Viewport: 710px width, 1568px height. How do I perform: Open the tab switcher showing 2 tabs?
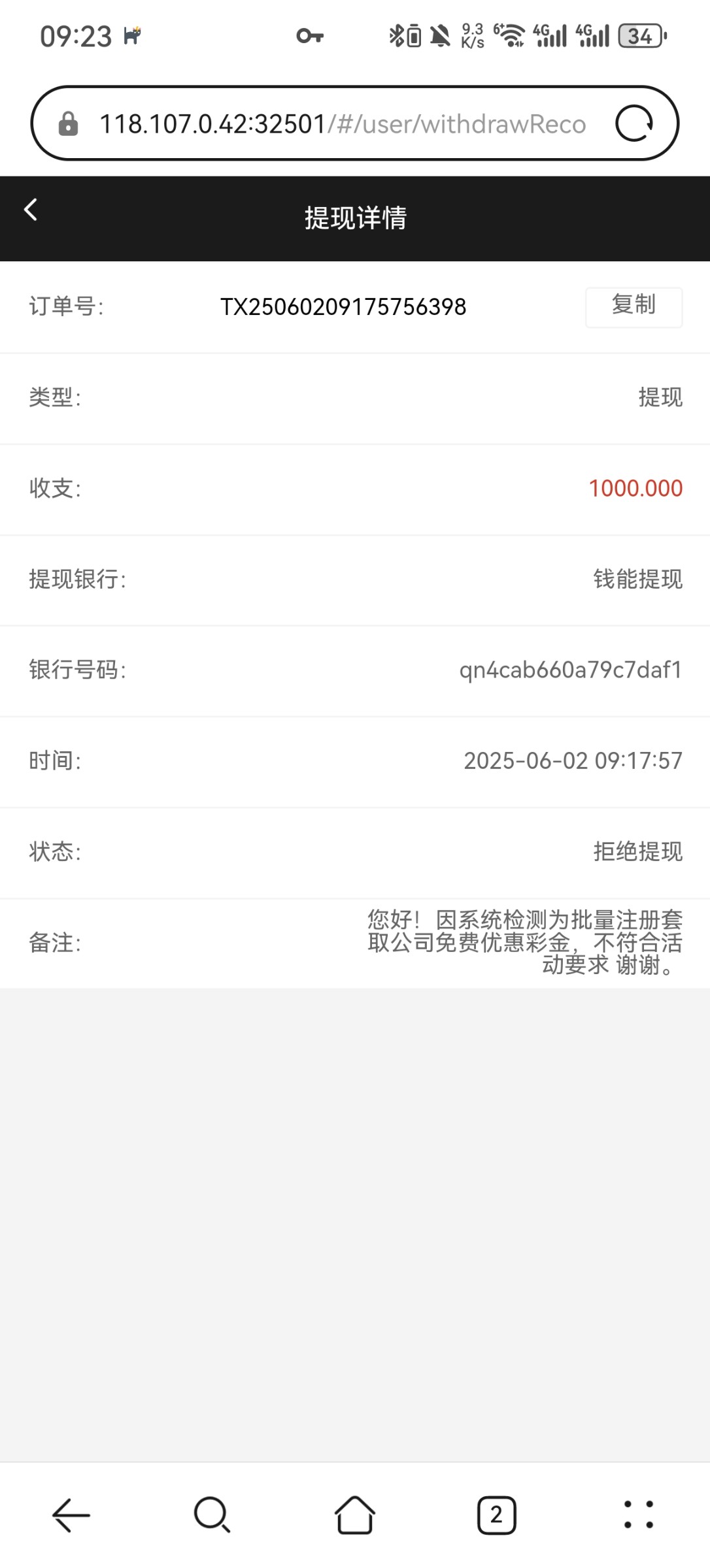click(496, 1514)
